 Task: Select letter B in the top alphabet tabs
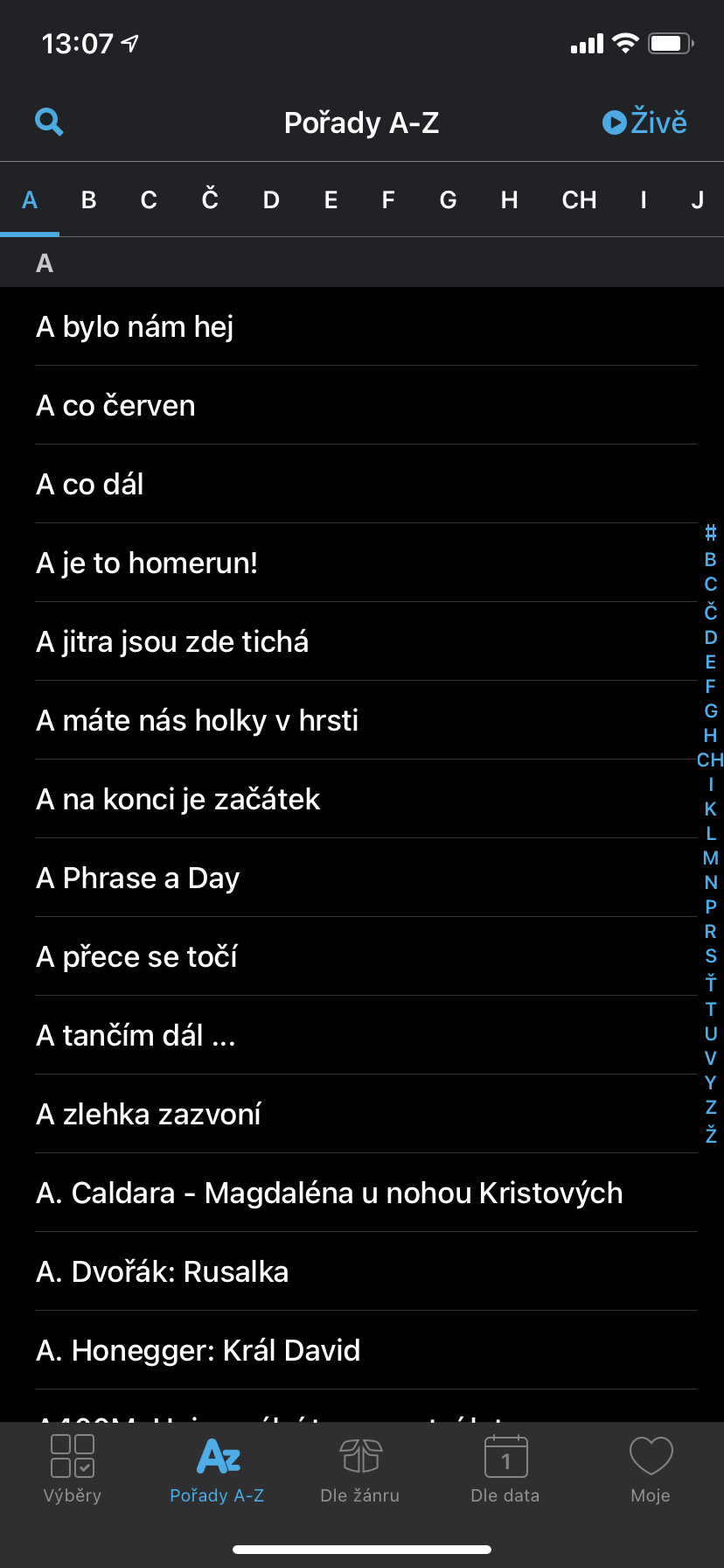88,200
